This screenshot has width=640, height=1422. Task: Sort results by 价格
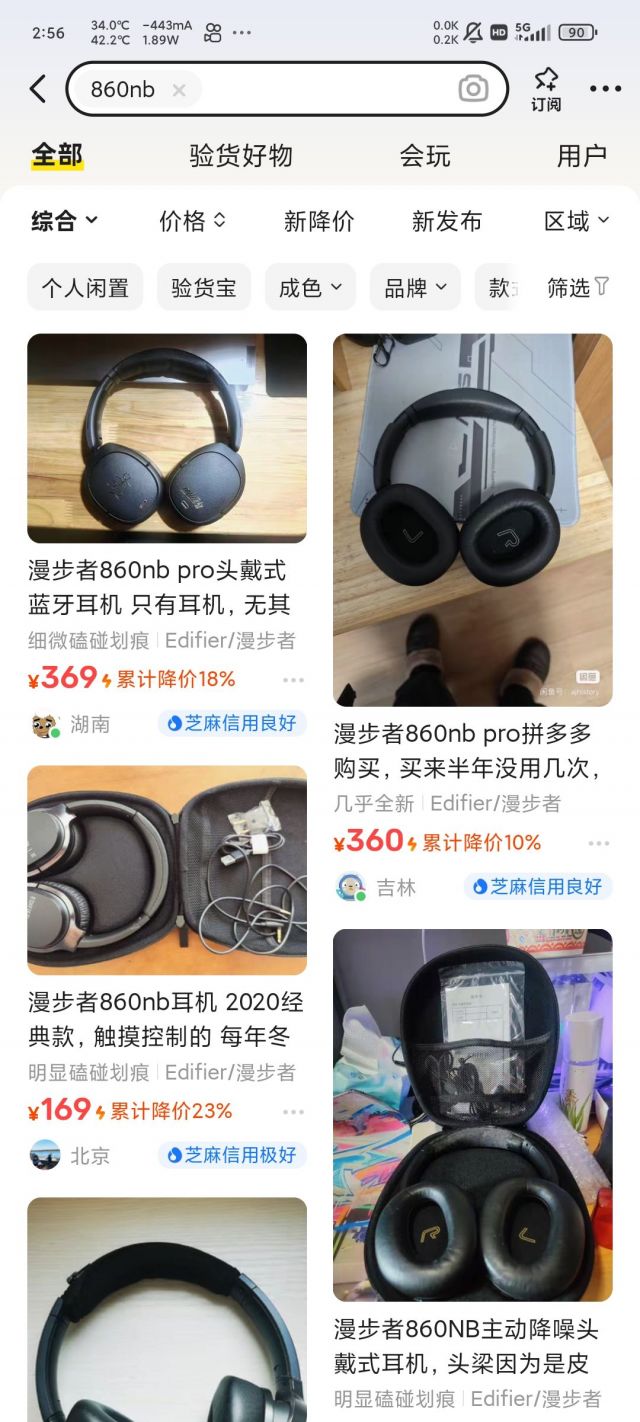(192, 221)
